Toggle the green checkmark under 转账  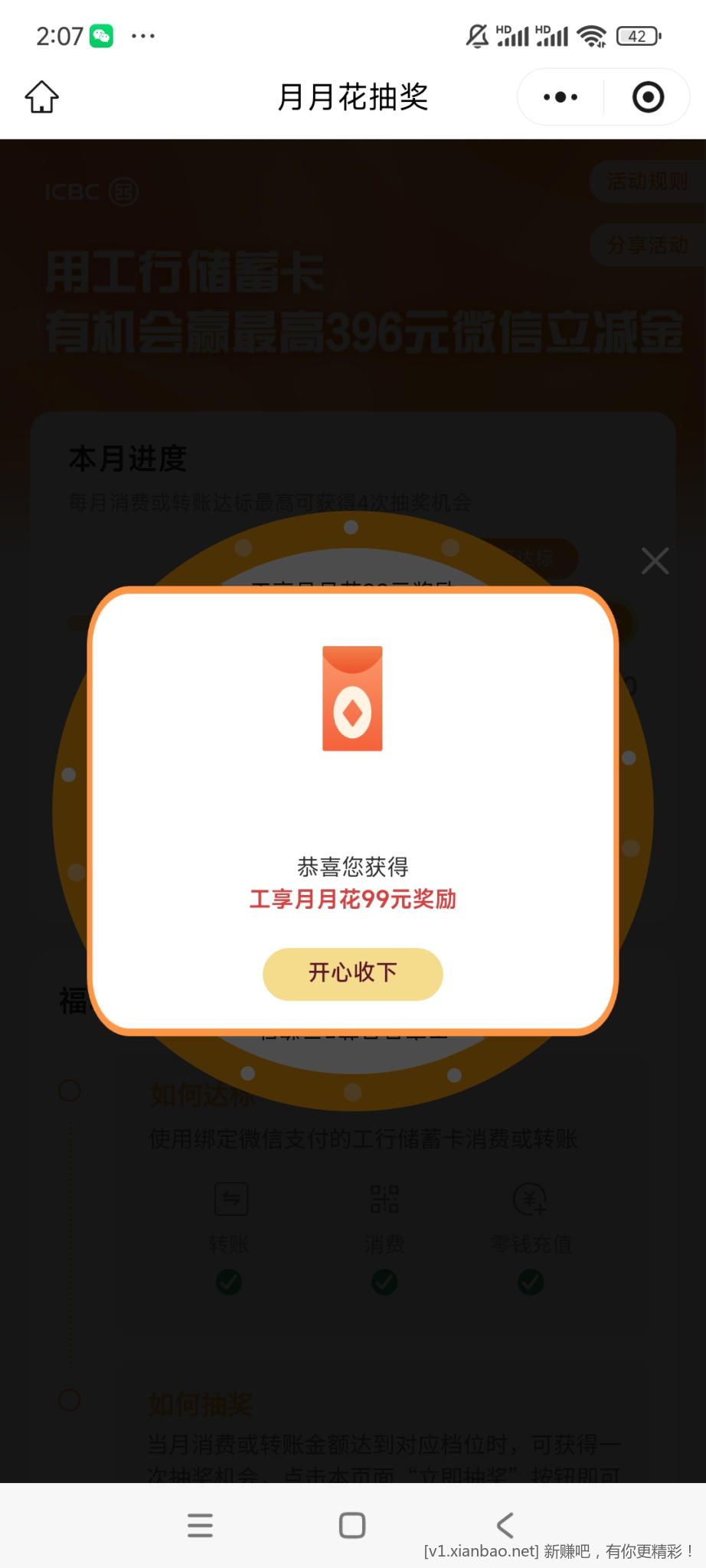[229, 1283]
